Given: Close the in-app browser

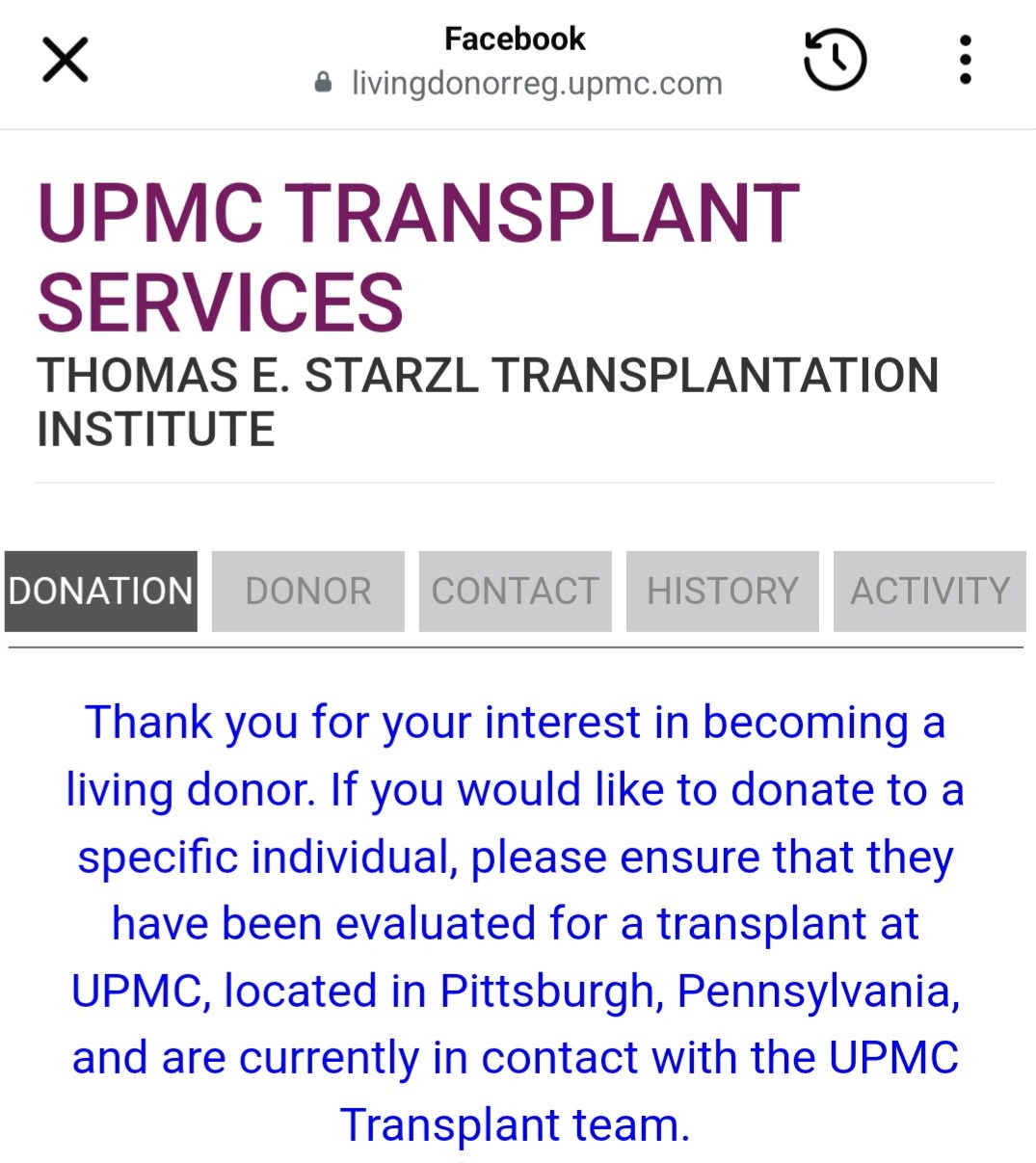Looking at the screenshot, I should [66, 60].
